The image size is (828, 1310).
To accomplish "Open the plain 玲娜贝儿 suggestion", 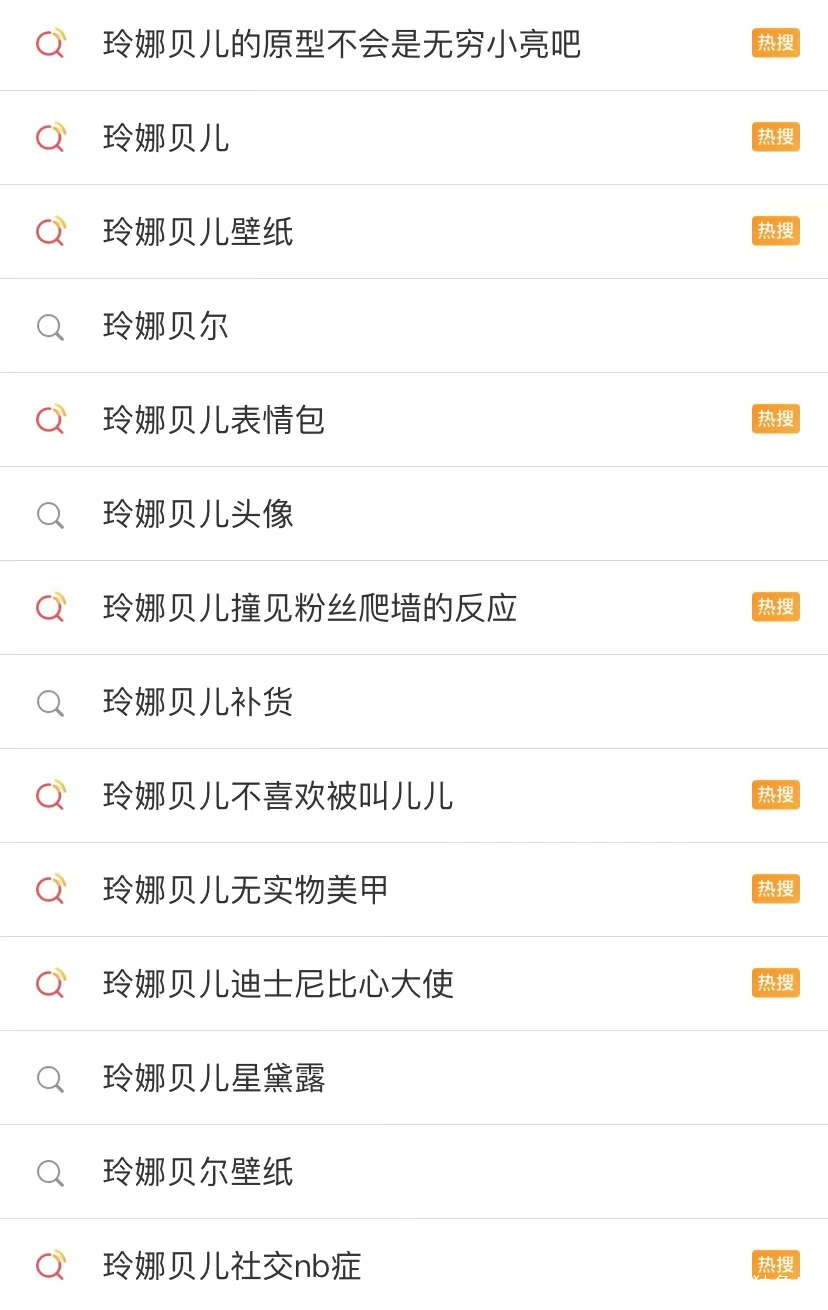I will coord(166,138).
